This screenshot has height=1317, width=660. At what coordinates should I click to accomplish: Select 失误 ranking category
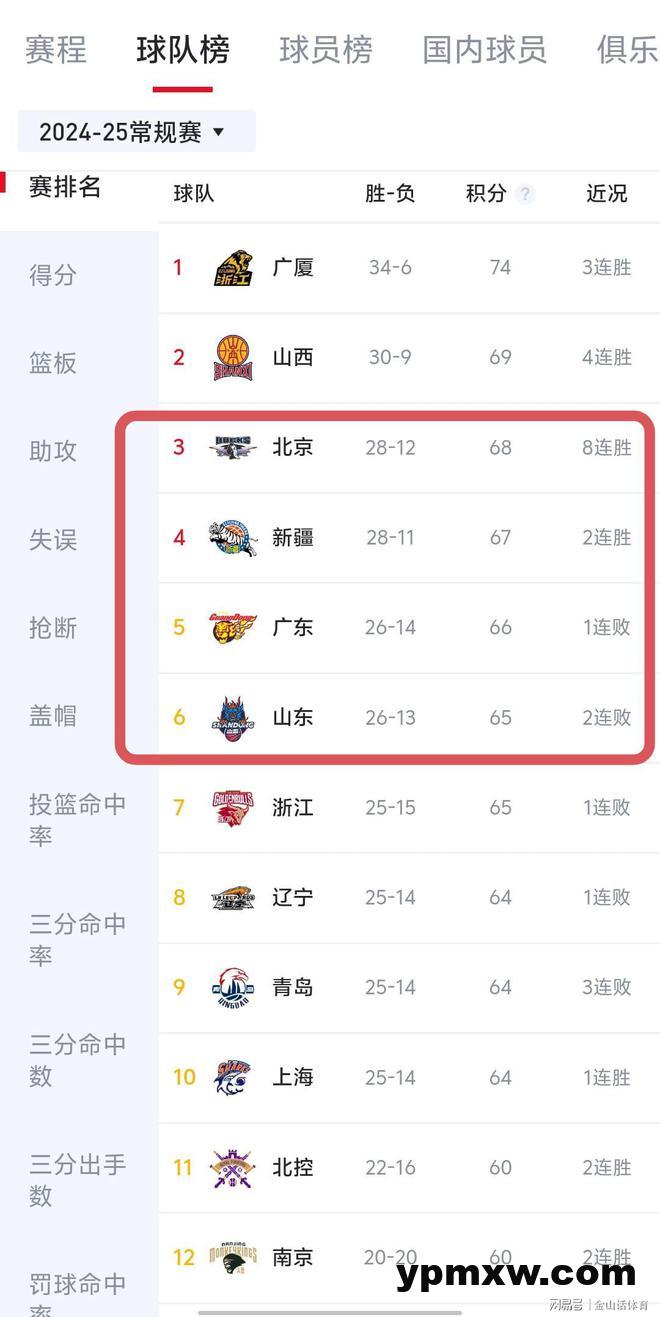53,540
